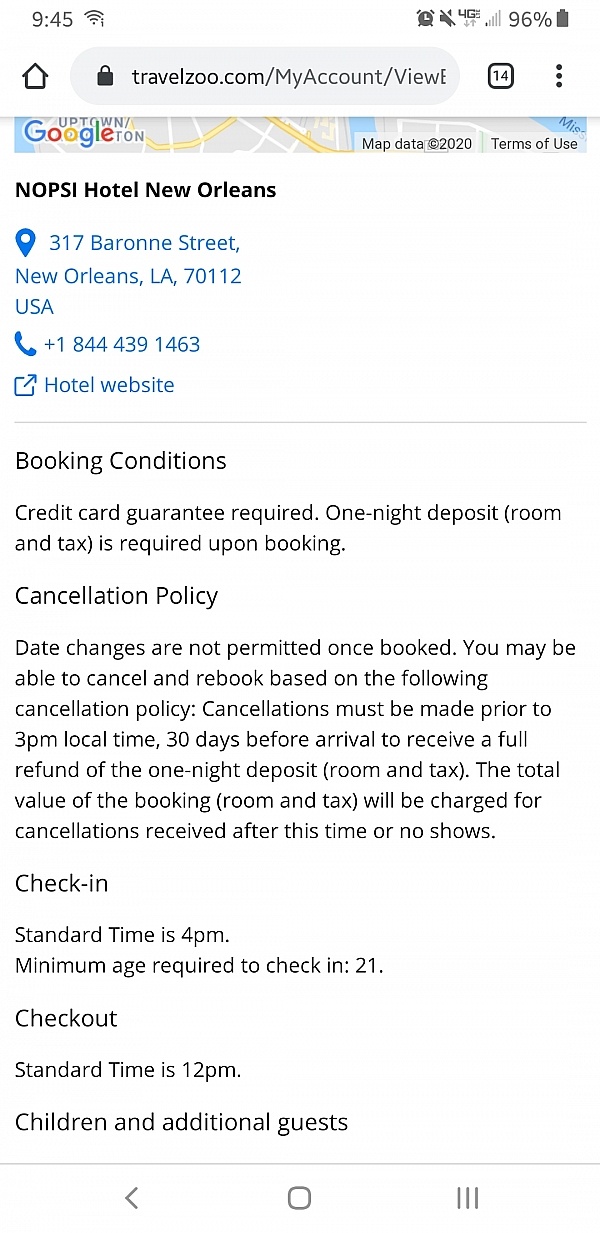Open the browser overflow menu
The height and width of the screenshot is (1233, 600).
point(559,76)
